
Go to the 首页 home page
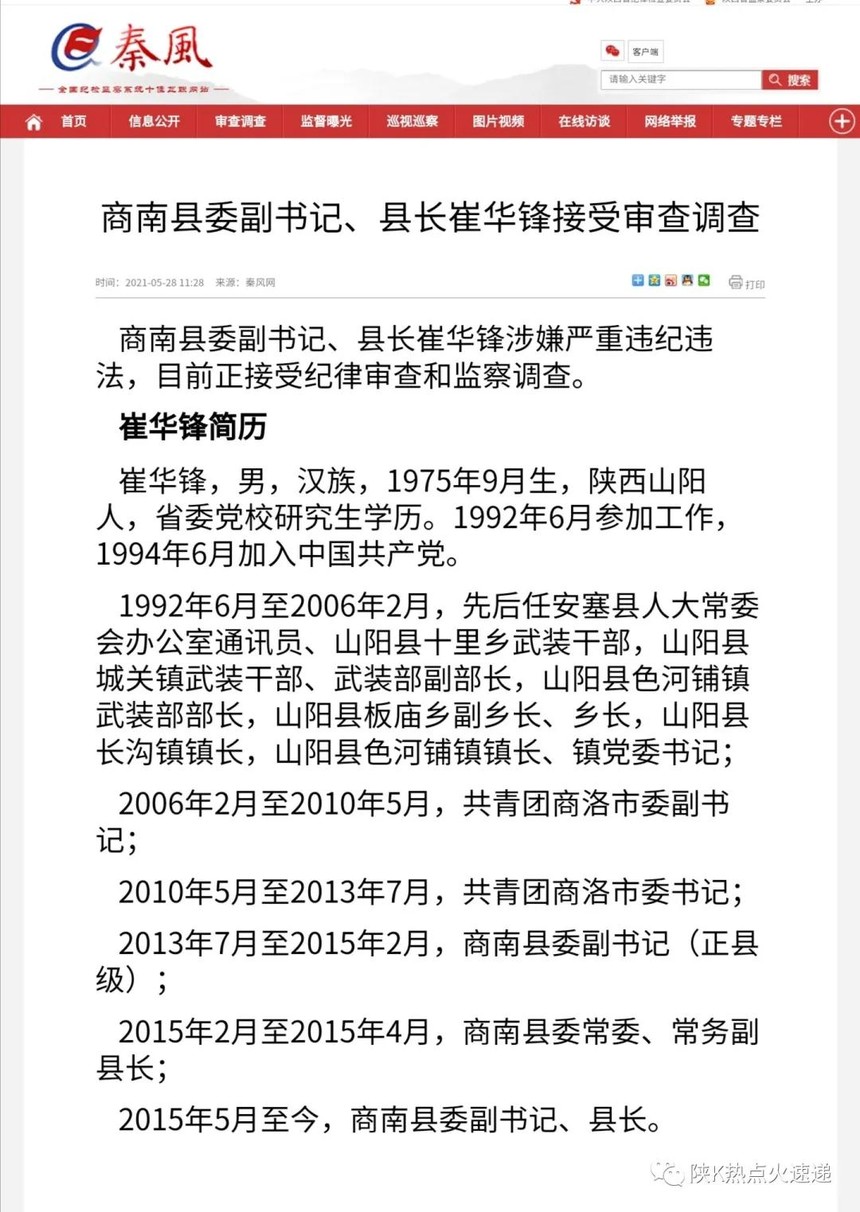[72, 121]
